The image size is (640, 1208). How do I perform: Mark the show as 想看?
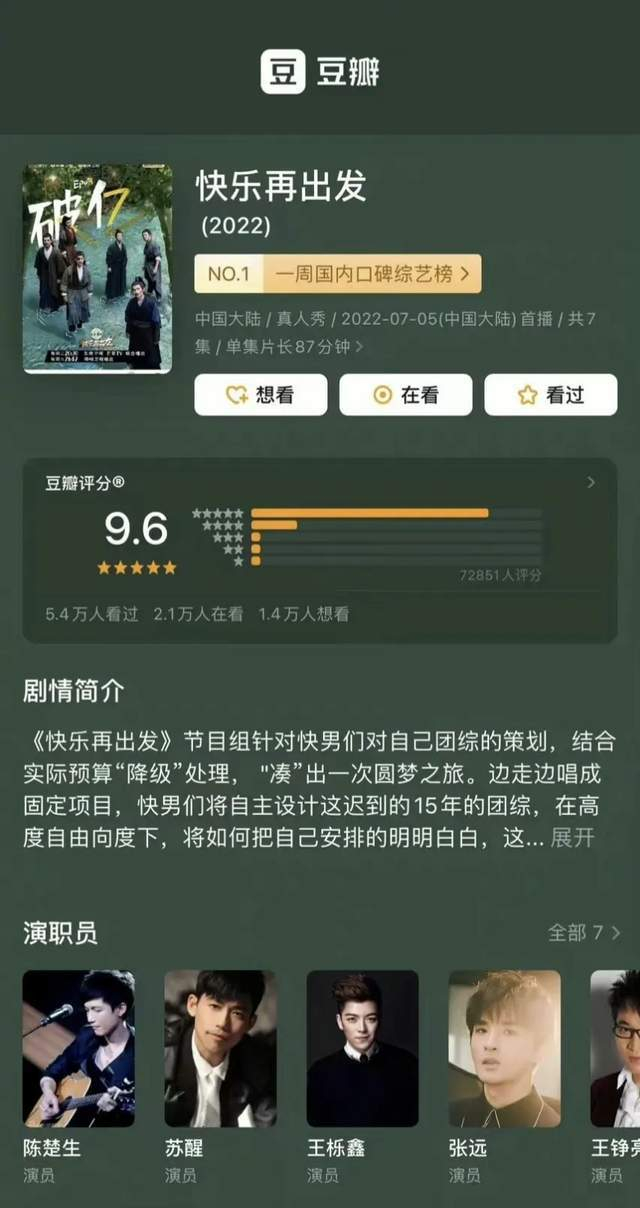260,395
